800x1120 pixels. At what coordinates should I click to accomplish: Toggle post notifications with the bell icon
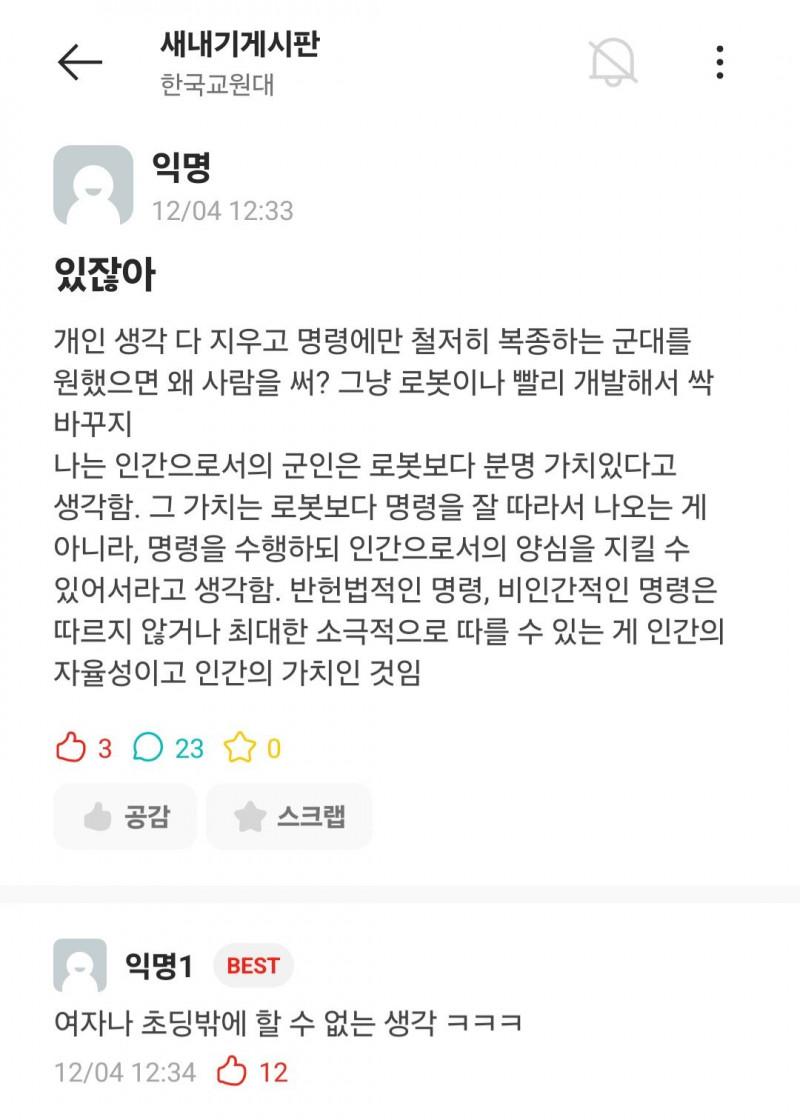coord(612,63)
